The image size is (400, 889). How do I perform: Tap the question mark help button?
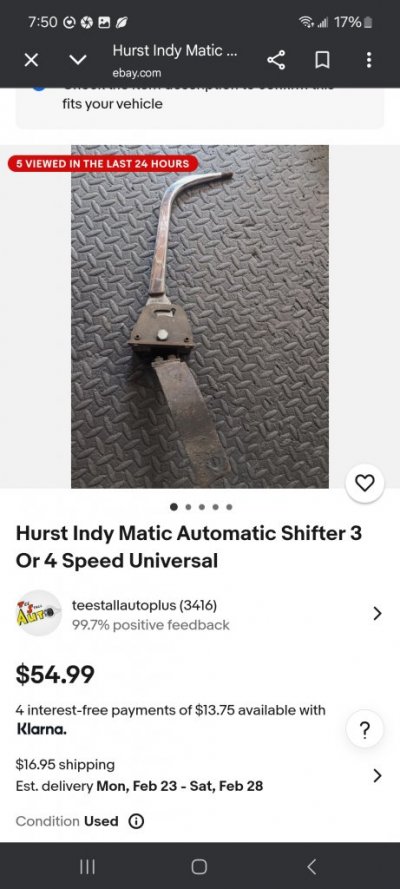pos(364,730)
